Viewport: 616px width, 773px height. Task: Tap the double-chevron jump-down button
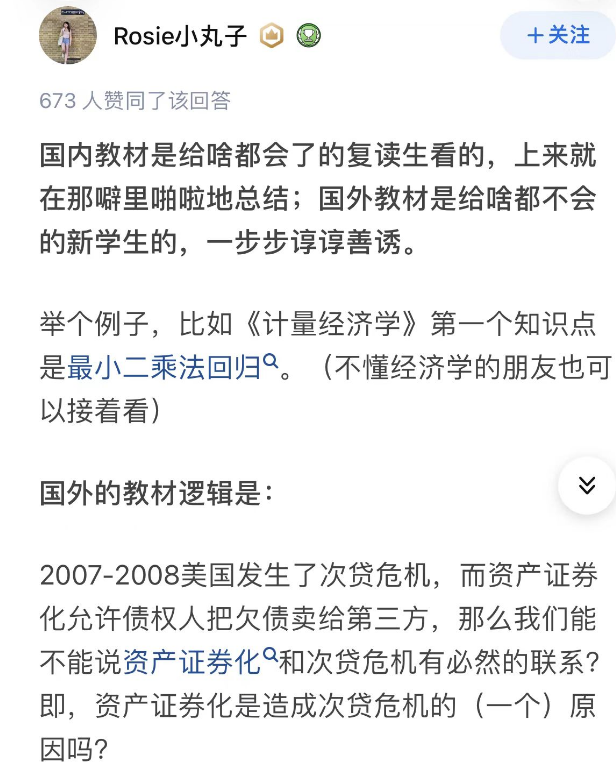[587, 486]
